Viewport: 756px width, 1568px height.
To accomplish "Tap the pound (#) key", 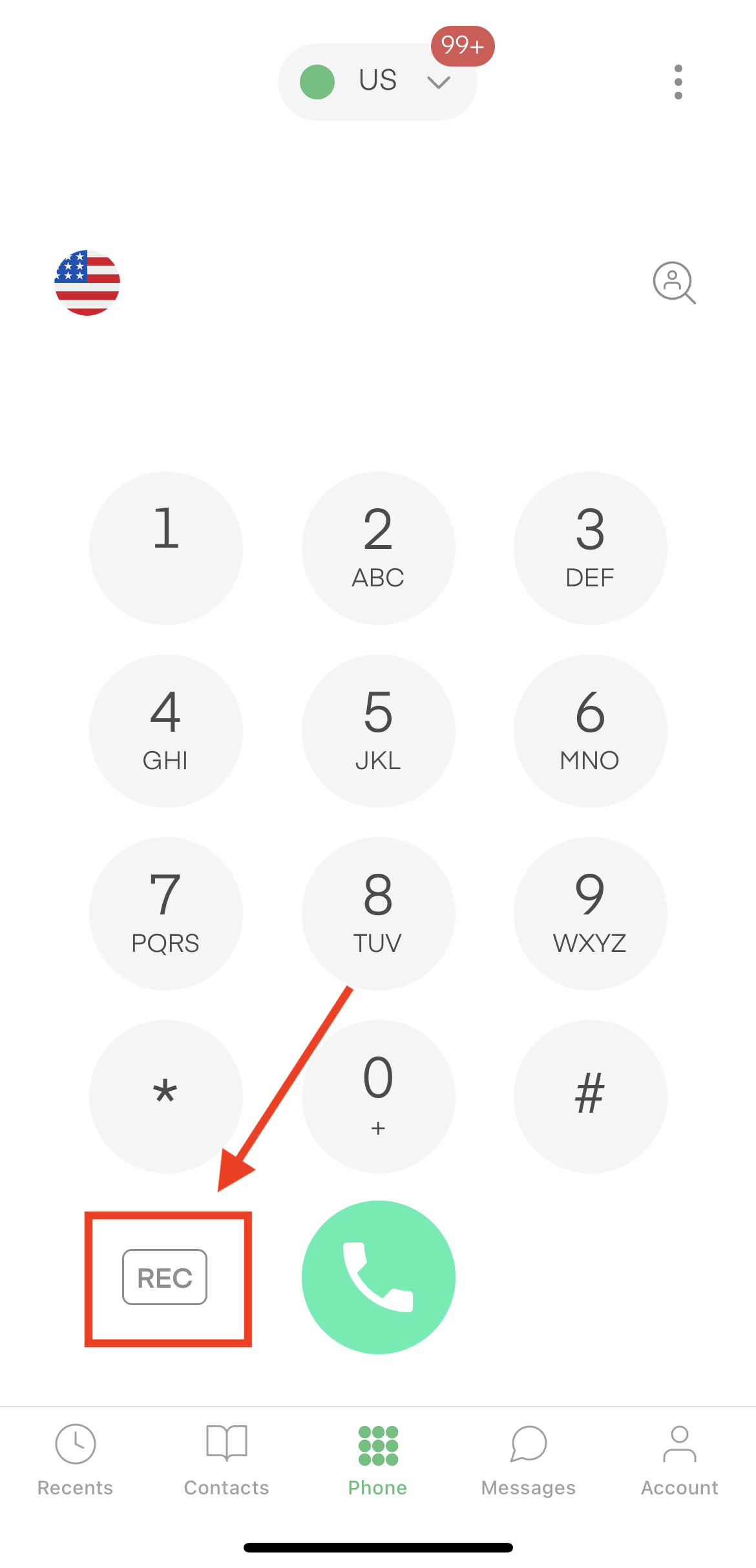I will 590,1096.
